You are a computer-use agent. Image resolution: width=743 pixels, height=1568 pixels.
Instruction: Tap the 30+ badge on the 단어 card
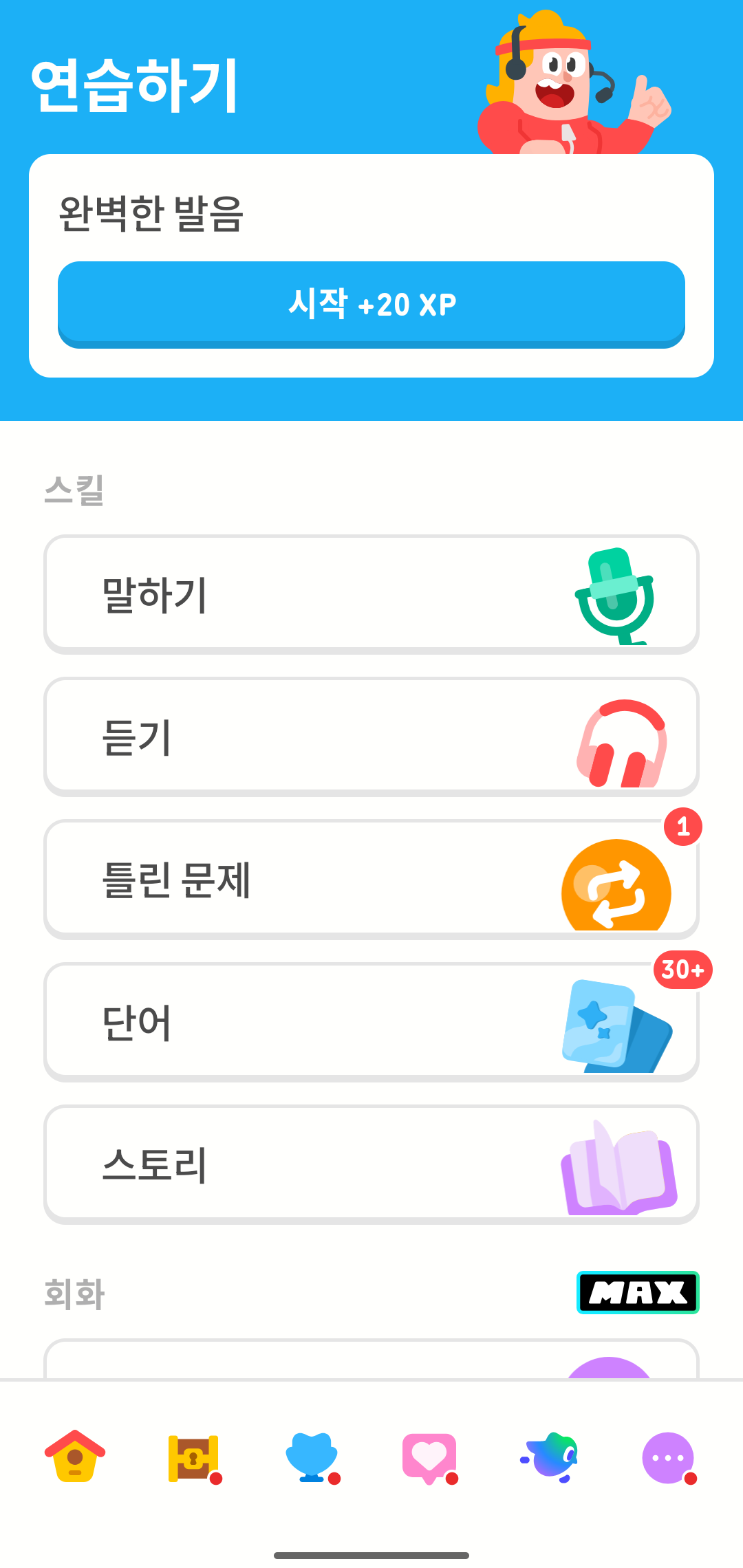(x=681, y=970)
